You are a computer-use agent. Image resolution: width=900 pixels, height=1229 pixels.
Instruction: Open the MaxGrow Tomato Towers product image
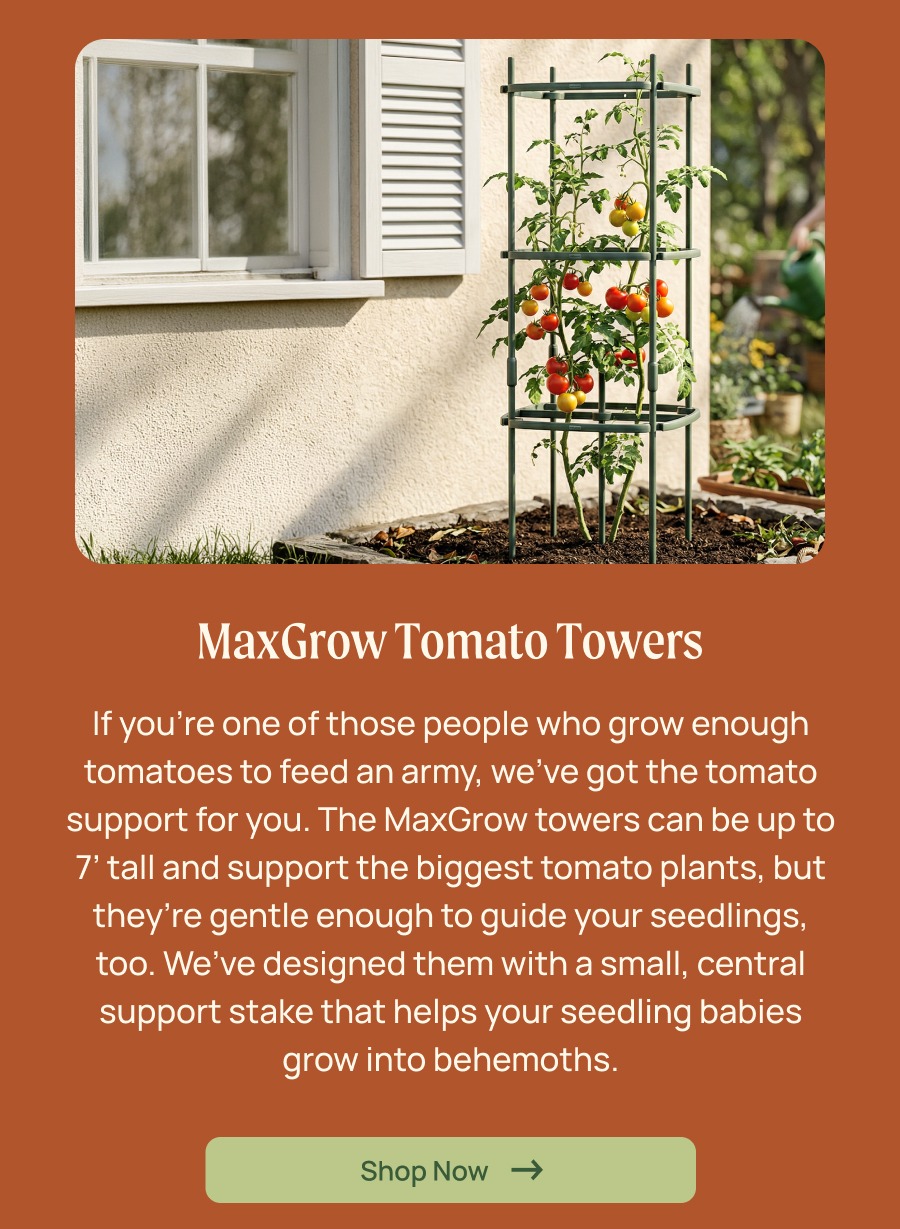450,301
